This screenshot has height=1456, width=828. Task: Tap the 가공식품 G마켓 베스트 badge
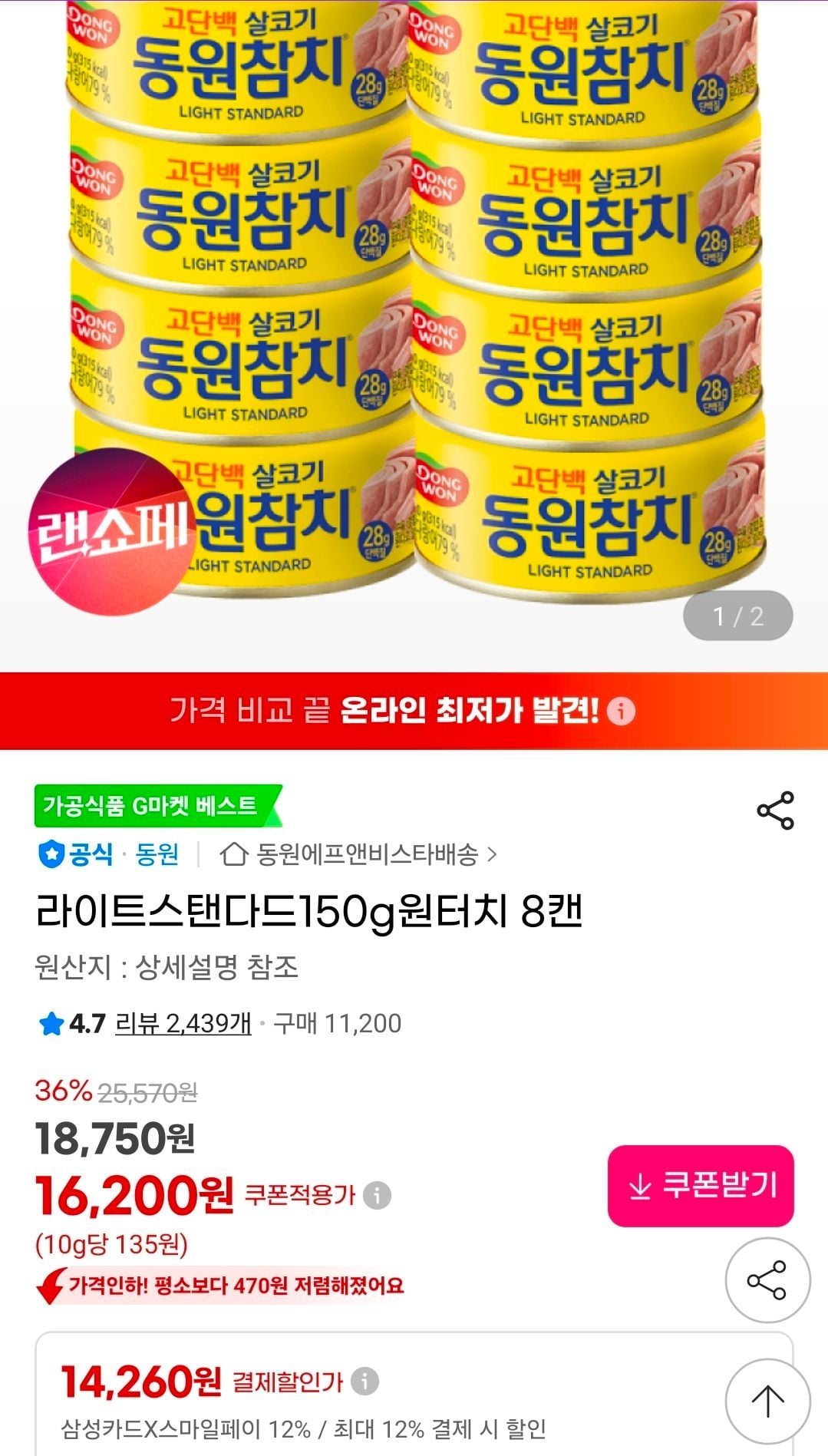pyautogui.click(x=157, y=806)
